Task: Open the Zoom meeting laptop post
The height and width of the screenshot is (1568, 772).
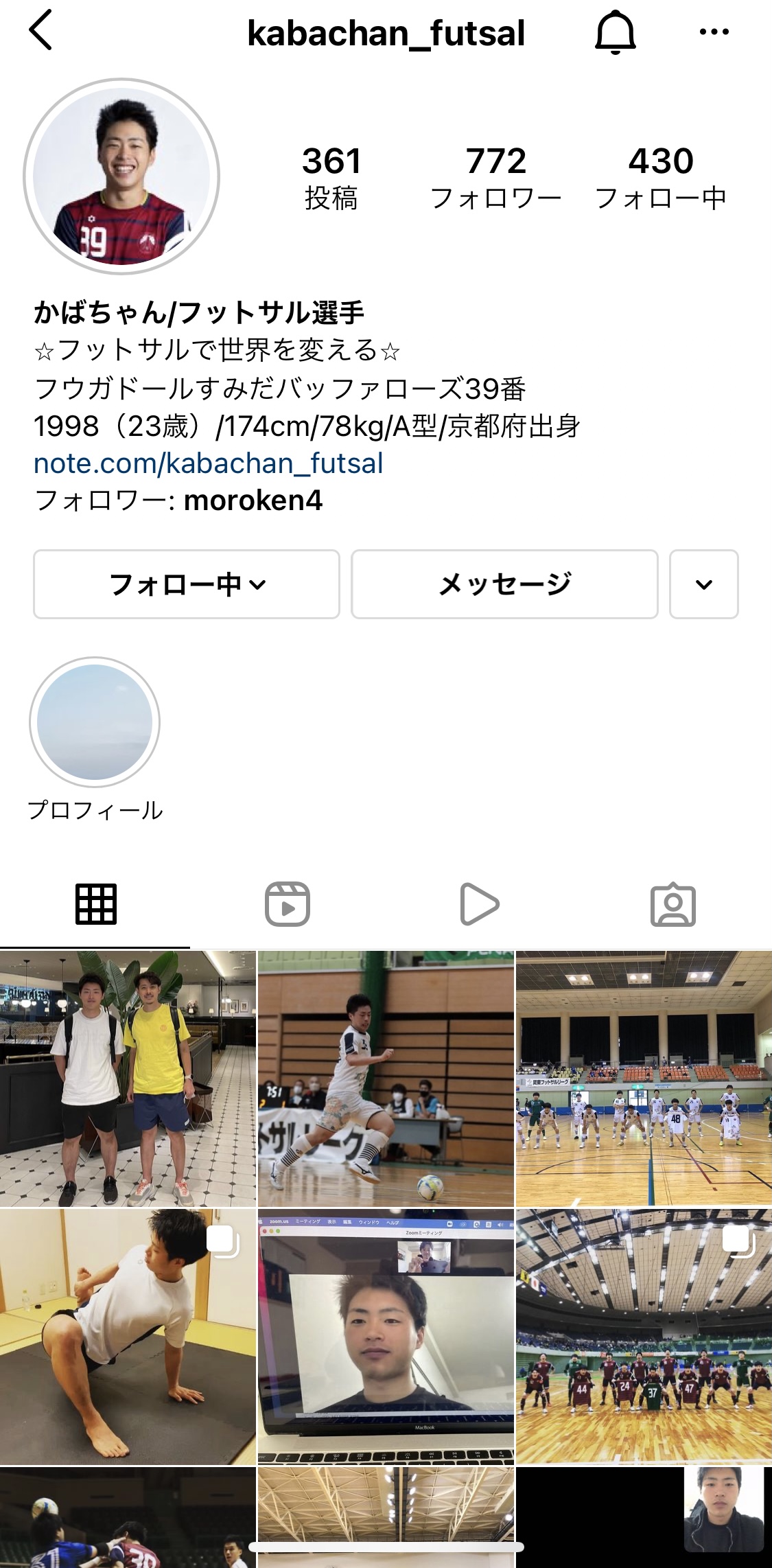Action: point(386,1337)
